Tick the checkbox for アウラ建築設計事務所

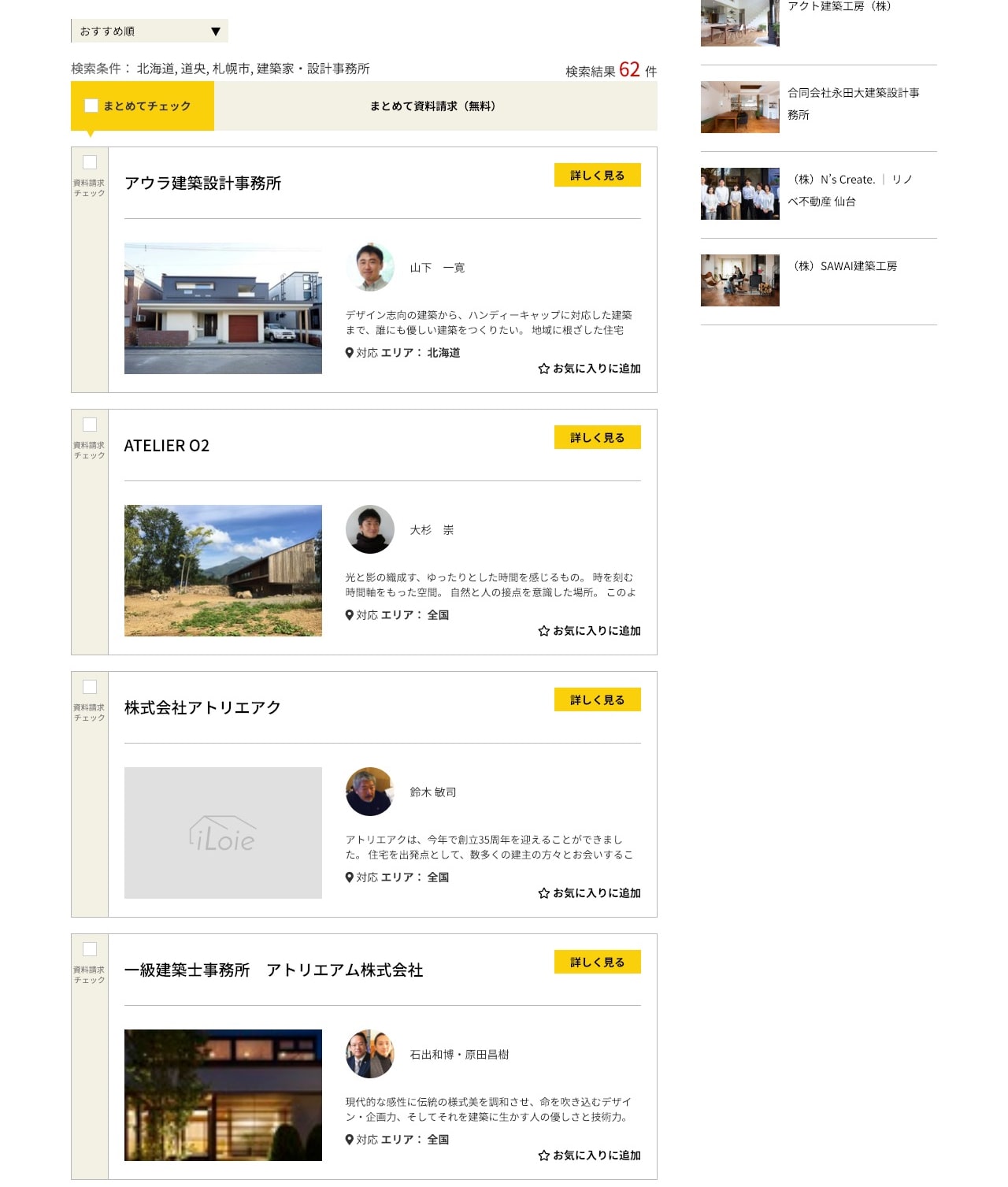tap(90, 162)
